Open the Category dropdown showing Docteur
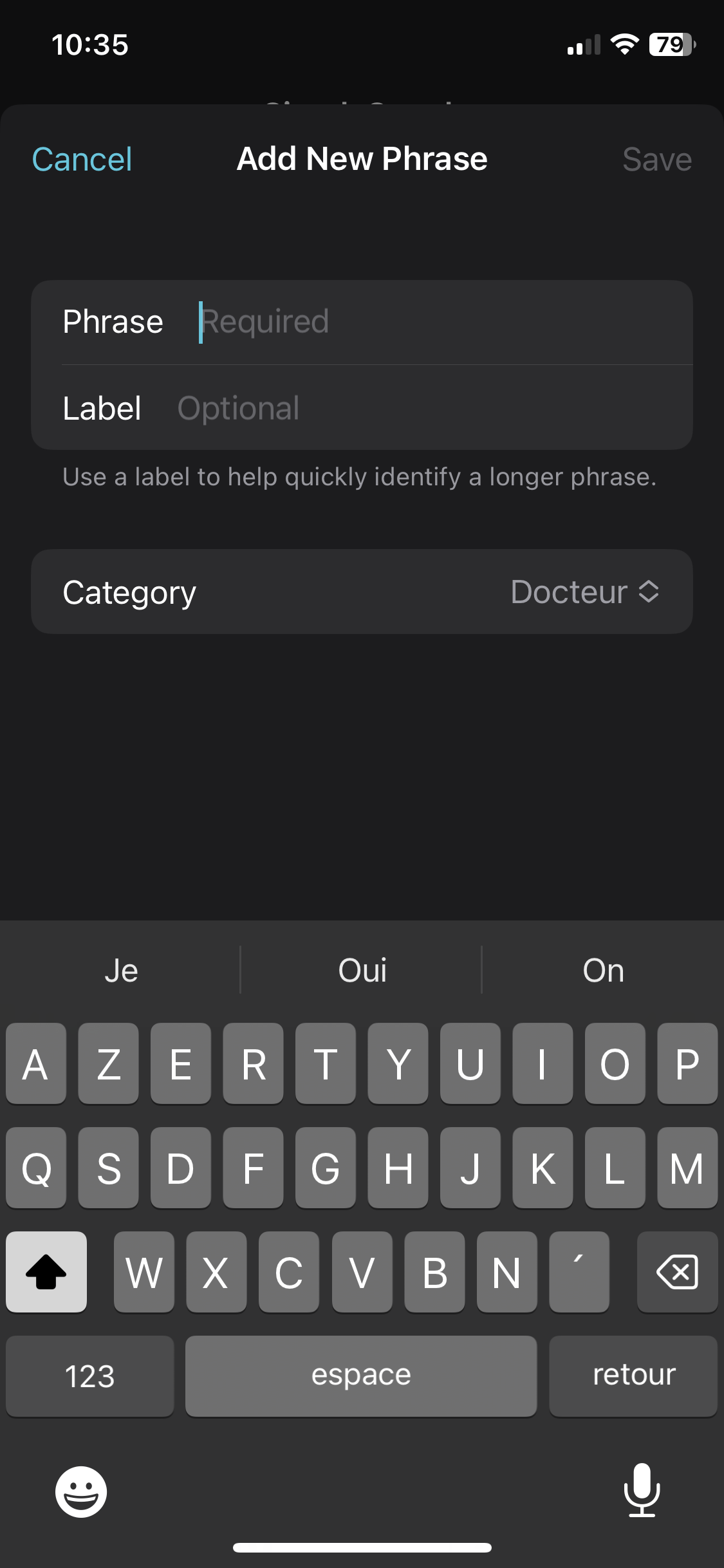This screenshot has height=1568, width=724. pyautogui.click(x=362, y=592)
